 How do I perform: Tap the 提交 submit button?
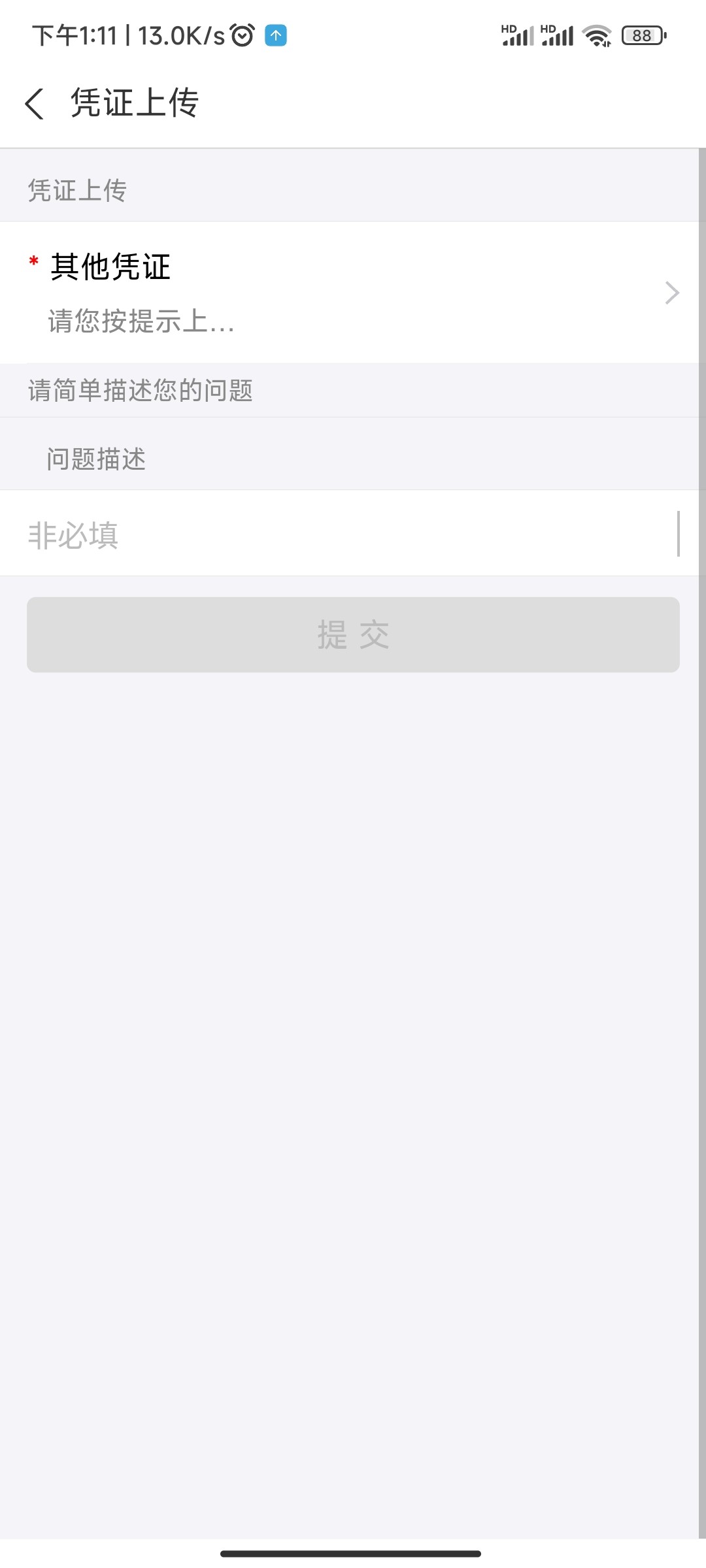(353, 634)
